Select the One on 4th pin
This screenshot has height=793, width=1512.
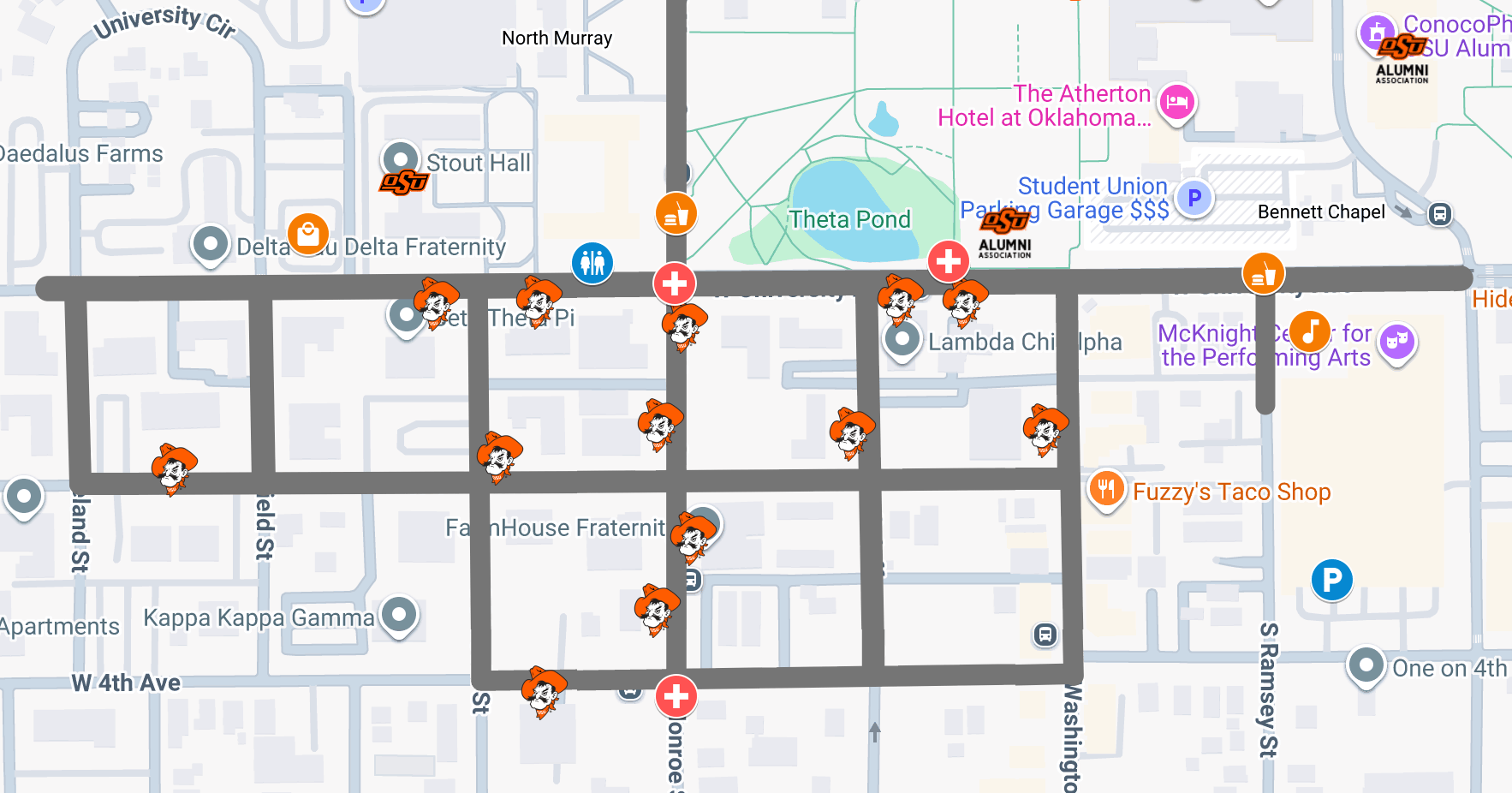[1366, 665]
